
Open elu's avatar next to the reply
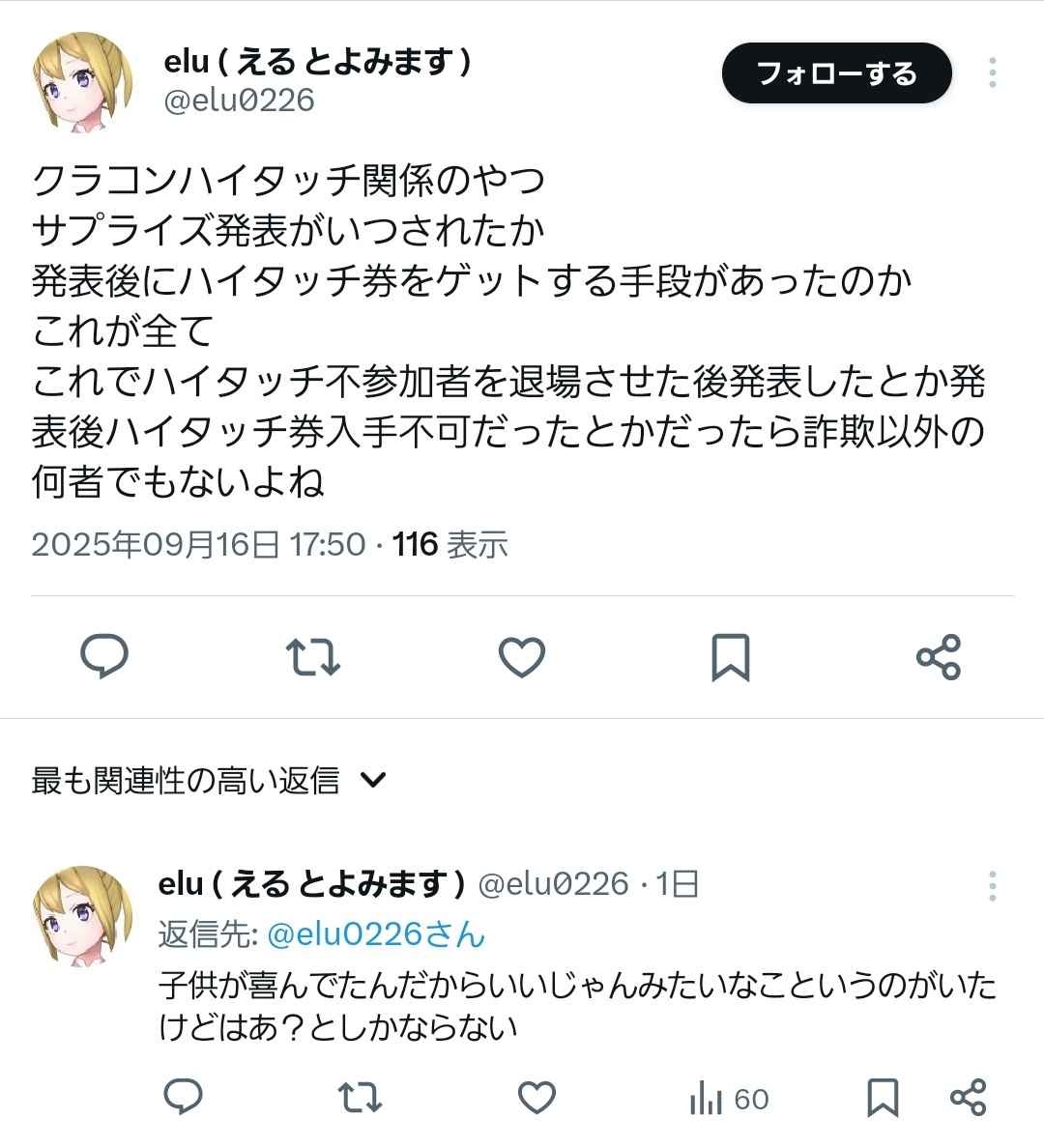pyautogui.click(x=81, y=916)
